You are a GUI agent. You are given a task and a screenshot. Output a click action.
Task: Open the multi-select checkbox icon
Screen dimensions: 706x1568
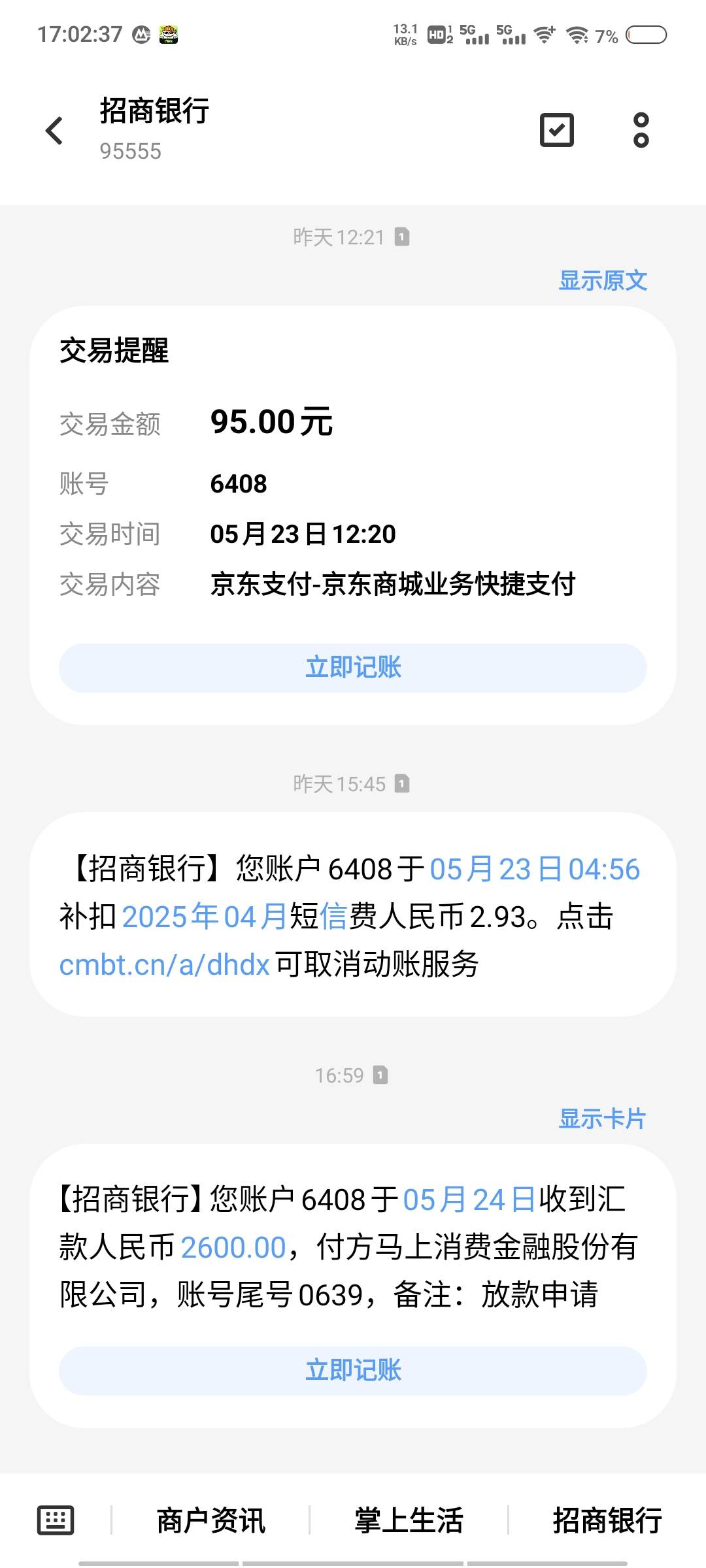(557, 129)
